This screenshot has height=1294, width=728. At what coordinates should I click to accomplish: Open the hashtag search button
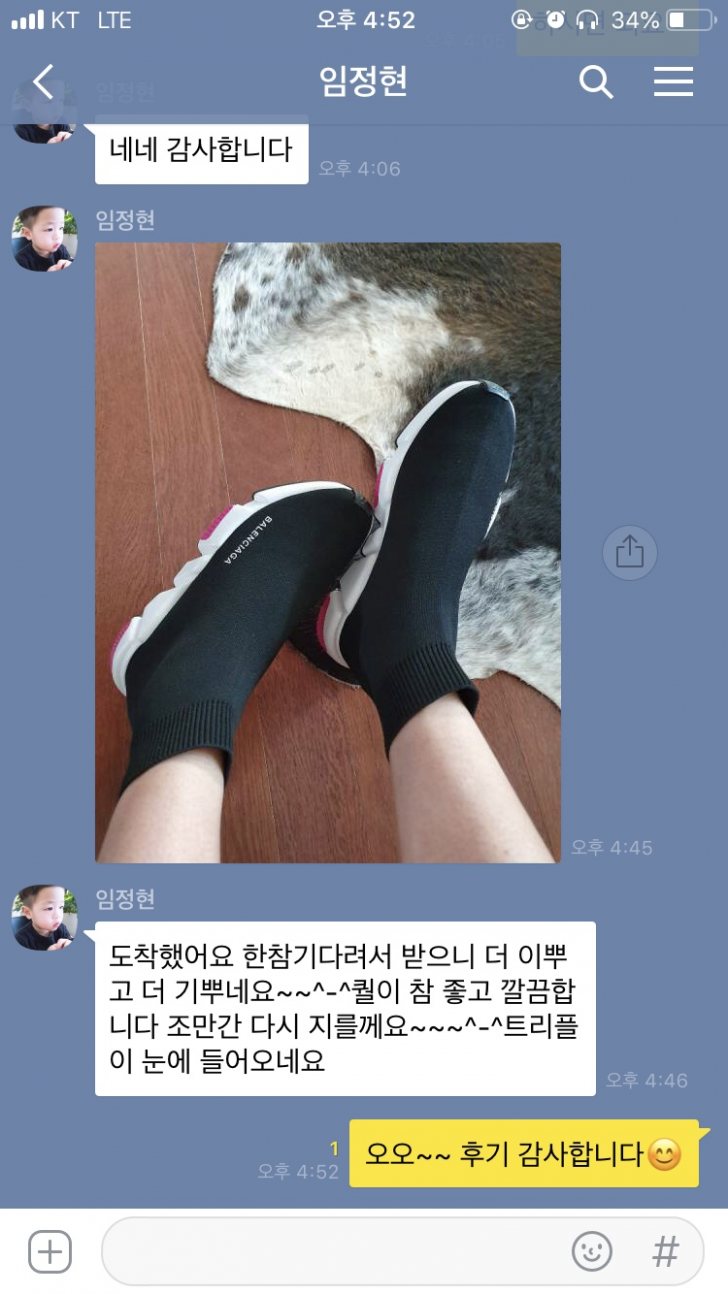pyautogui.click(x=665, y=1251)
